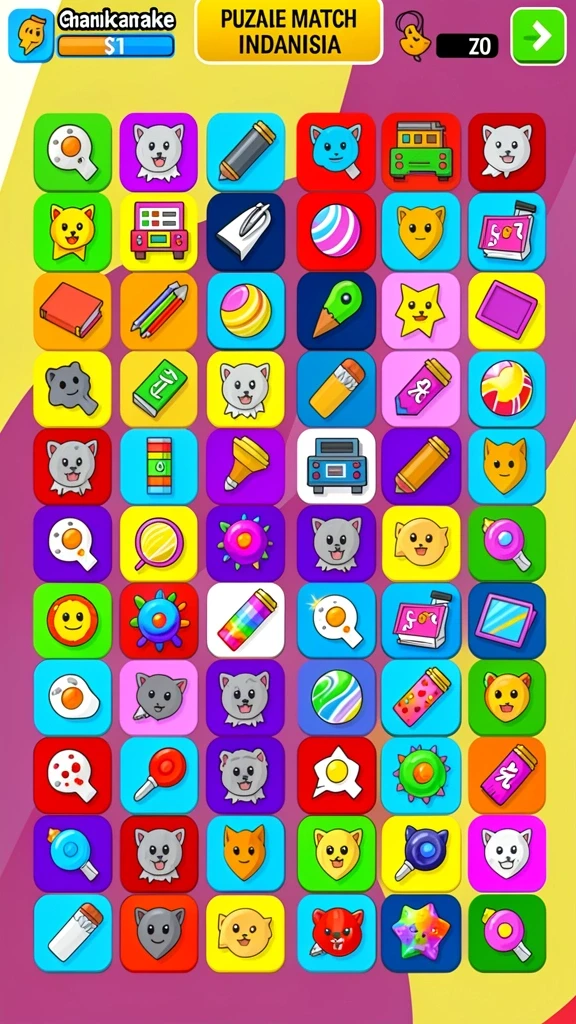
Task: Choose the pink spiky ball tile
Action: point(246,543)
